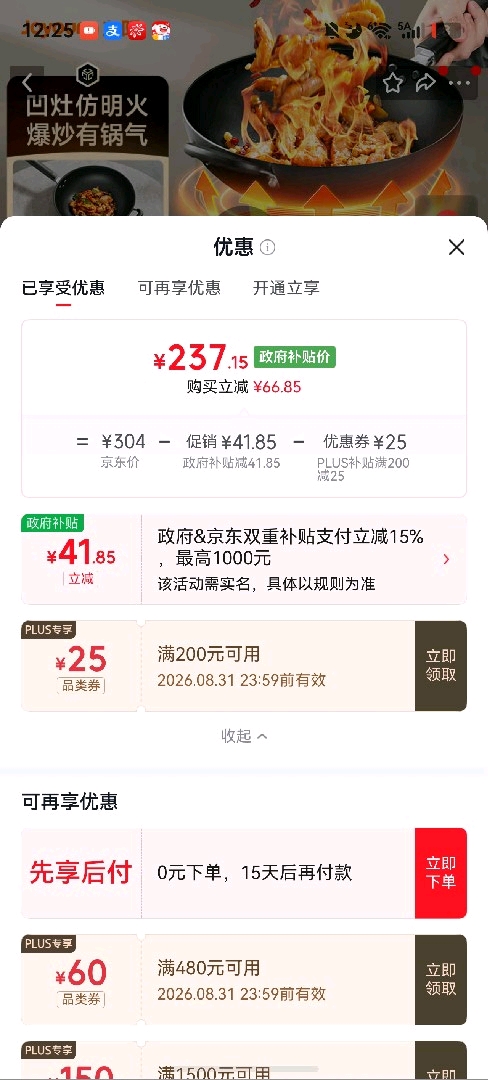Close the 优惠 panel
The height and width of the screenshot is (1080, 488).
(x=456, y=247)
